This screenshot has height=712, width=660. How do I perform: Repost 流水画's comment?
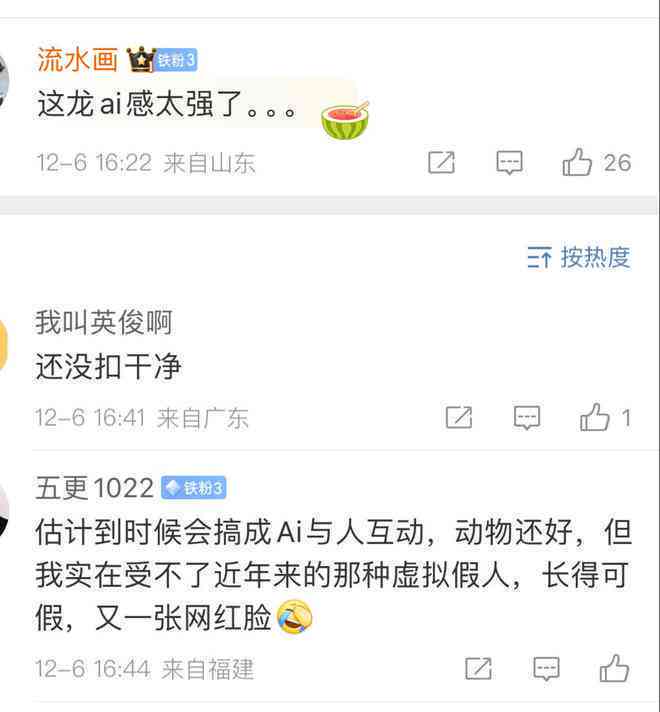coord(441,162)
